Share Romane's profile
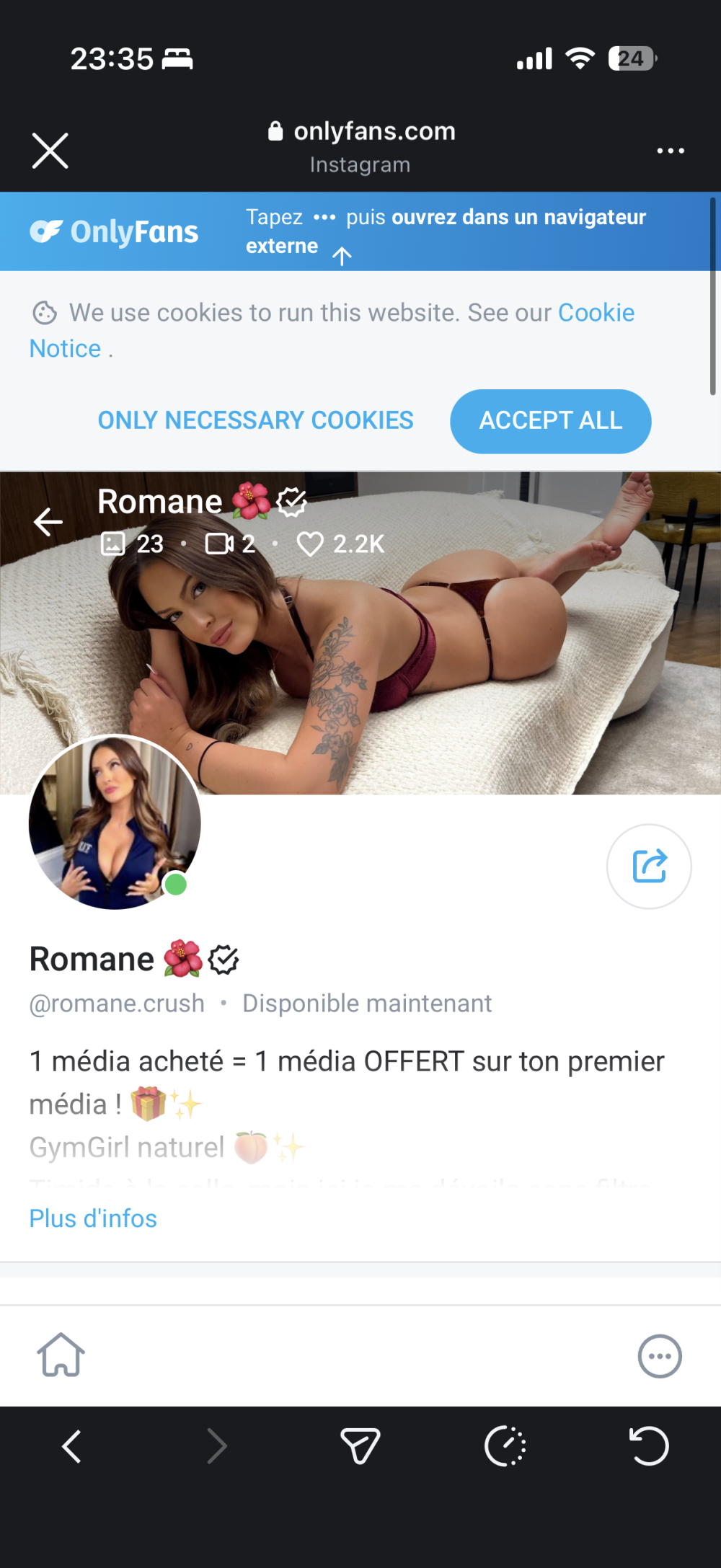This screenshot has width=721, height=1568. (x=649, y=866)
